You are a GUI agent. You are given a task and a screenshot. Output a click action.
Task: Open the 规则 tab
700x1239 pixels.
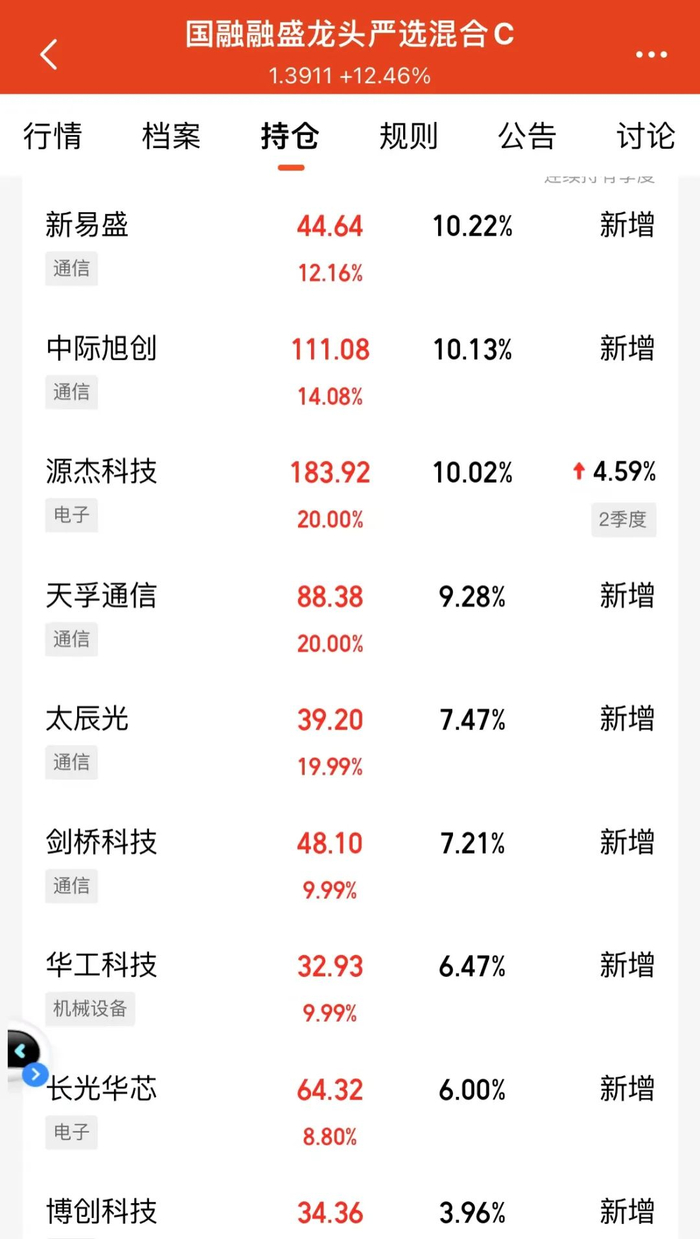tap(408, 136)
